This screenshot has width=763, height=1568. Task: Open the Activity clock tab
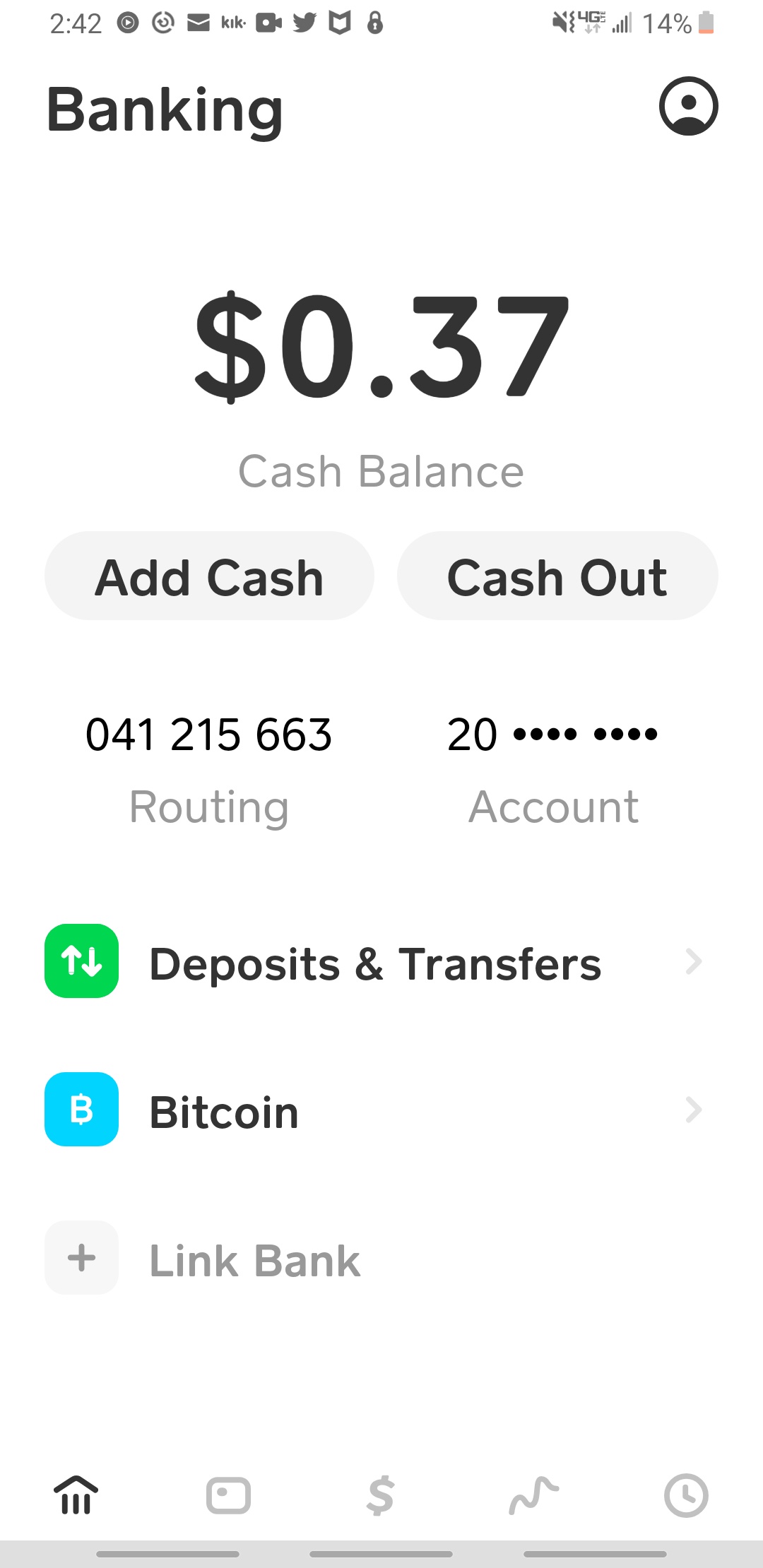point(686,1495)
